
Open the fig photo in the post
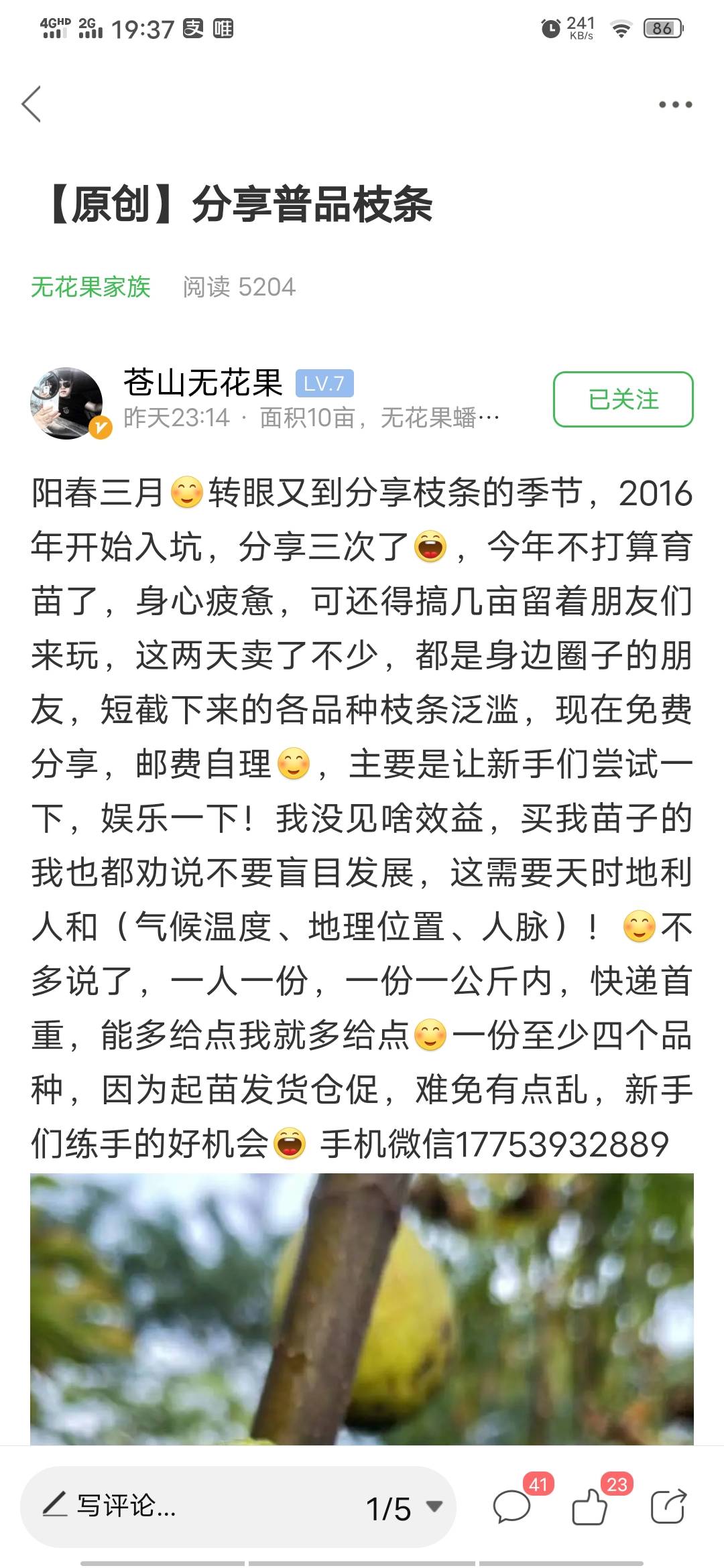pos(362,1307)
